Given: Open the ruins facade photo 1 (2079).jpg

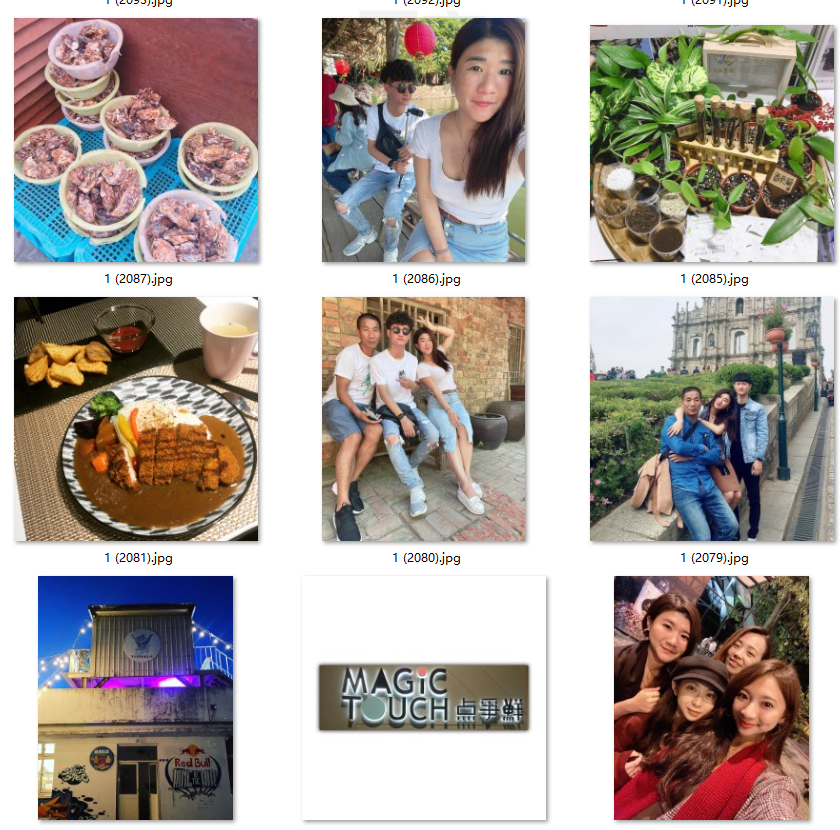Looking at the screenshot, I should (x=712, y=419).
